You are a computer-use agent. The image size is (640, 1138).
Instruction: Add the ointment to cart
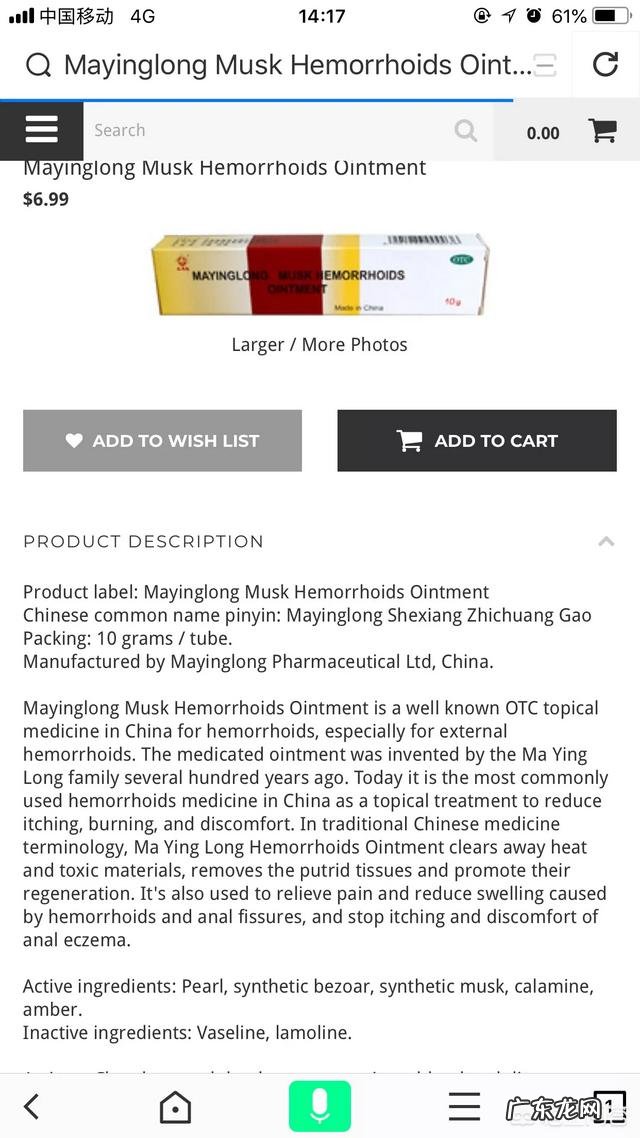pyautogui.click(x=476, y=440)
